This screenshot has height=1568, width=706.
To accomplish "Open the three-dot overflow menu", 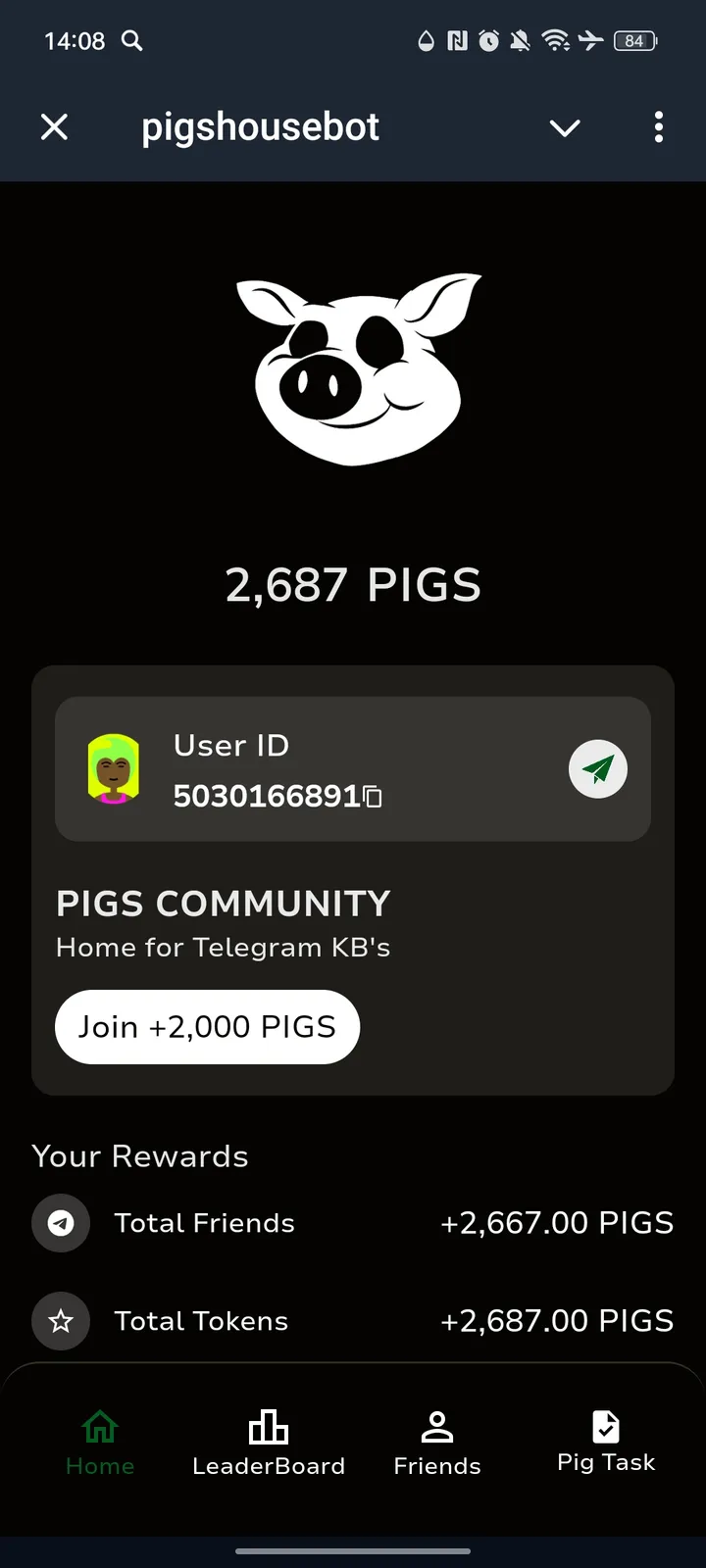I will click(x=659, y=127).
